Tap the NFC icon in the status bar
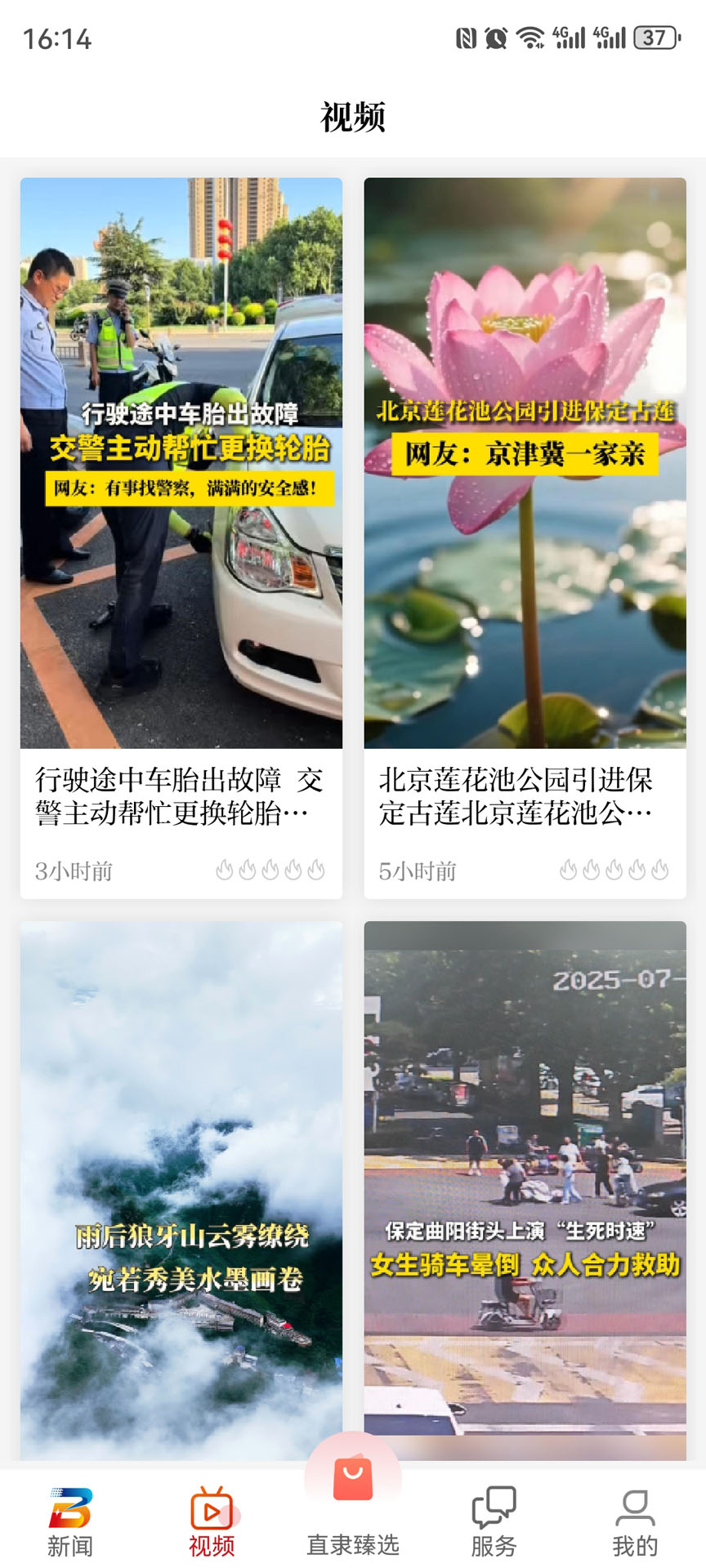The image size is (706, 1568). pos(466,34)
